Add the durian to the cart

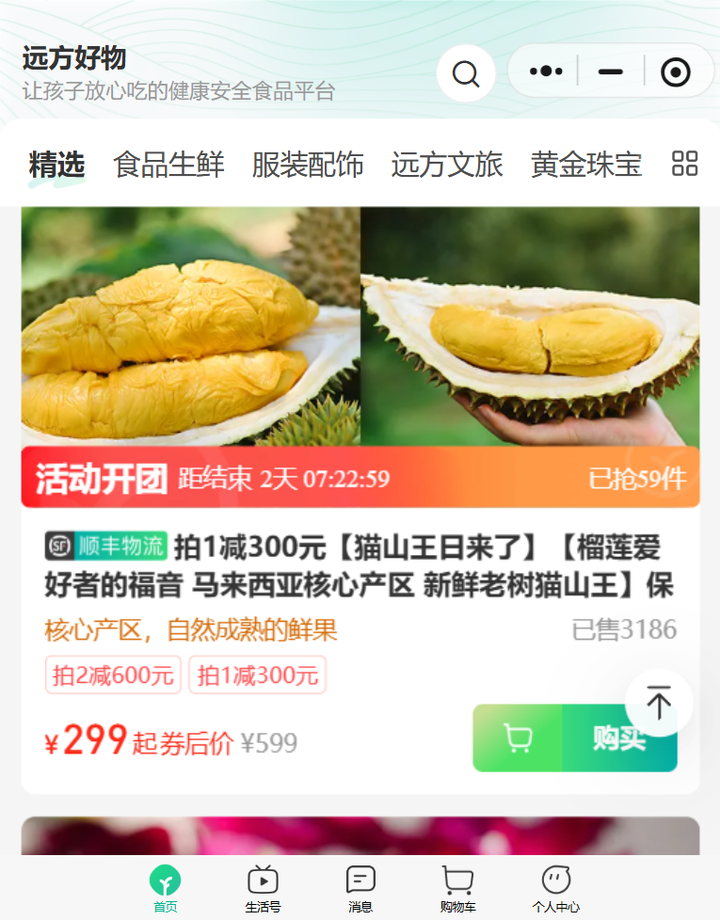click(518, 739)
